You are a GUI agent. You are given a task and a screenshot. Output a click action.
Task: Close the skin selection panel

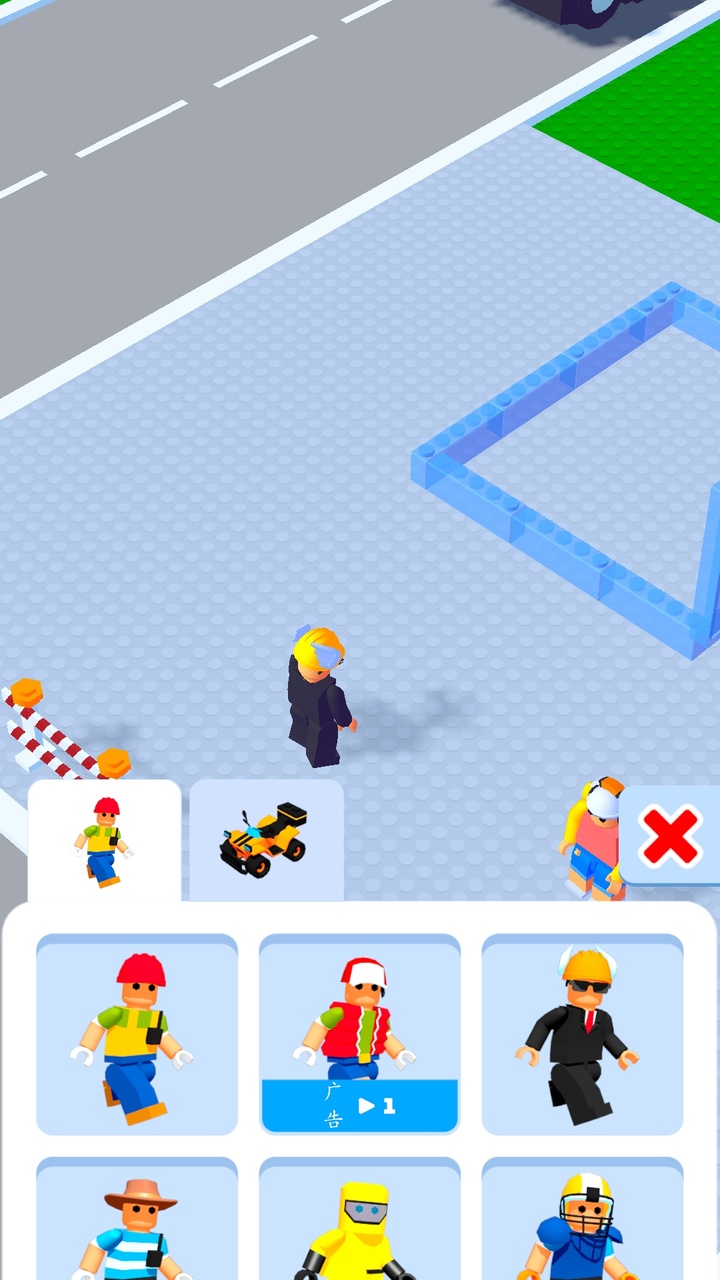coord(670,836)
